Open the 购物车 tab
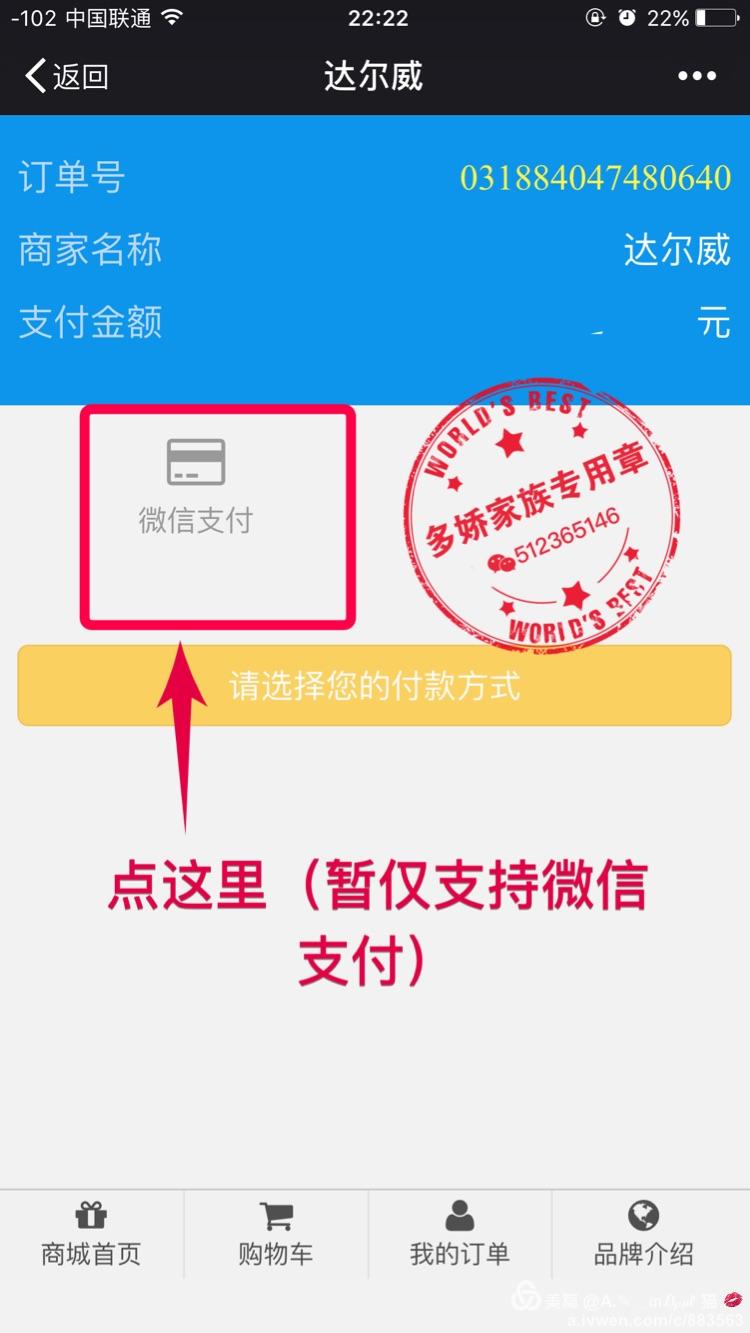Viewport: 750px width, 1333px height. click(x=275, y=1235)
